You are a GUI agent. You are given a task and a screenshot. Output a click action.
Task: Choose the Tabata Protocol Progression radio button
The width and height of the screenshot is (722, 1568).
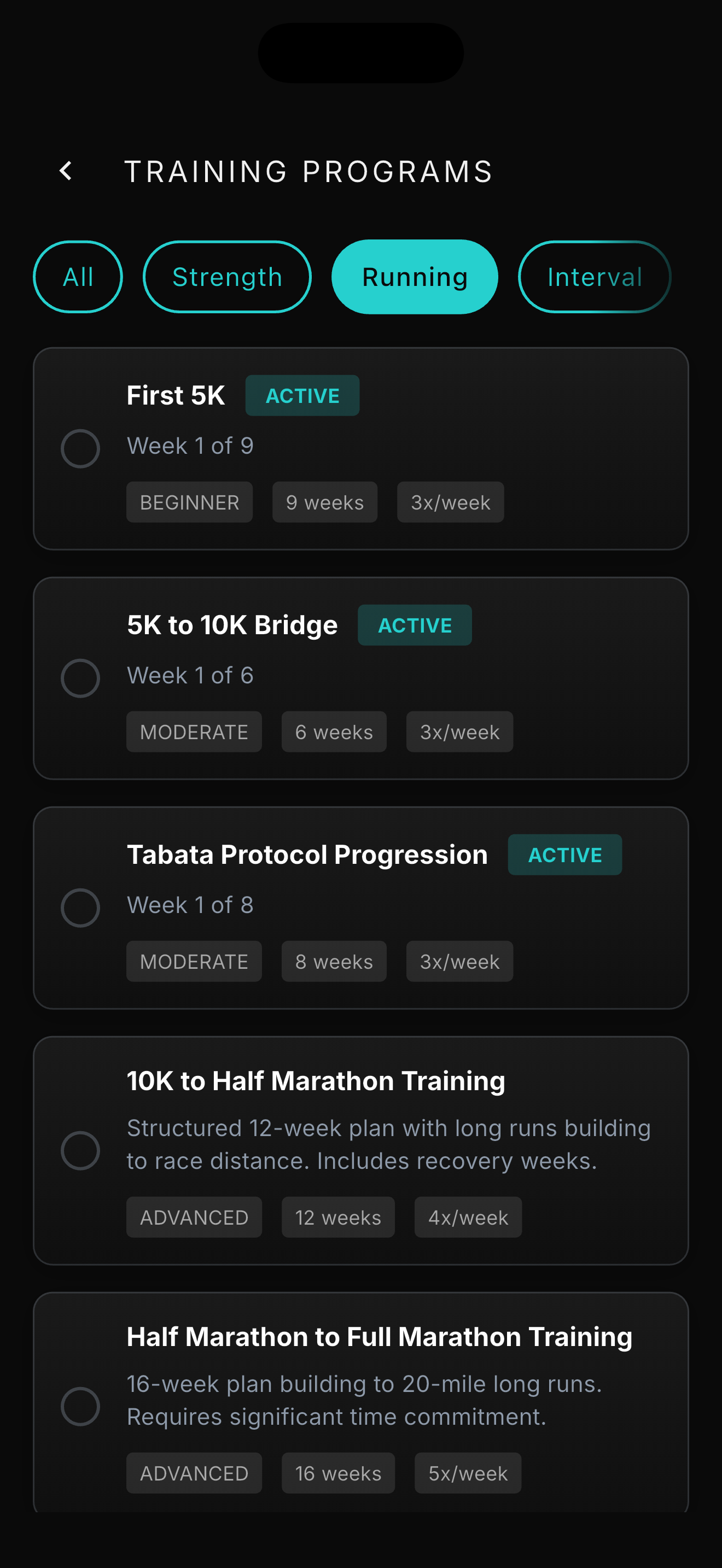[x=80, y=908]
